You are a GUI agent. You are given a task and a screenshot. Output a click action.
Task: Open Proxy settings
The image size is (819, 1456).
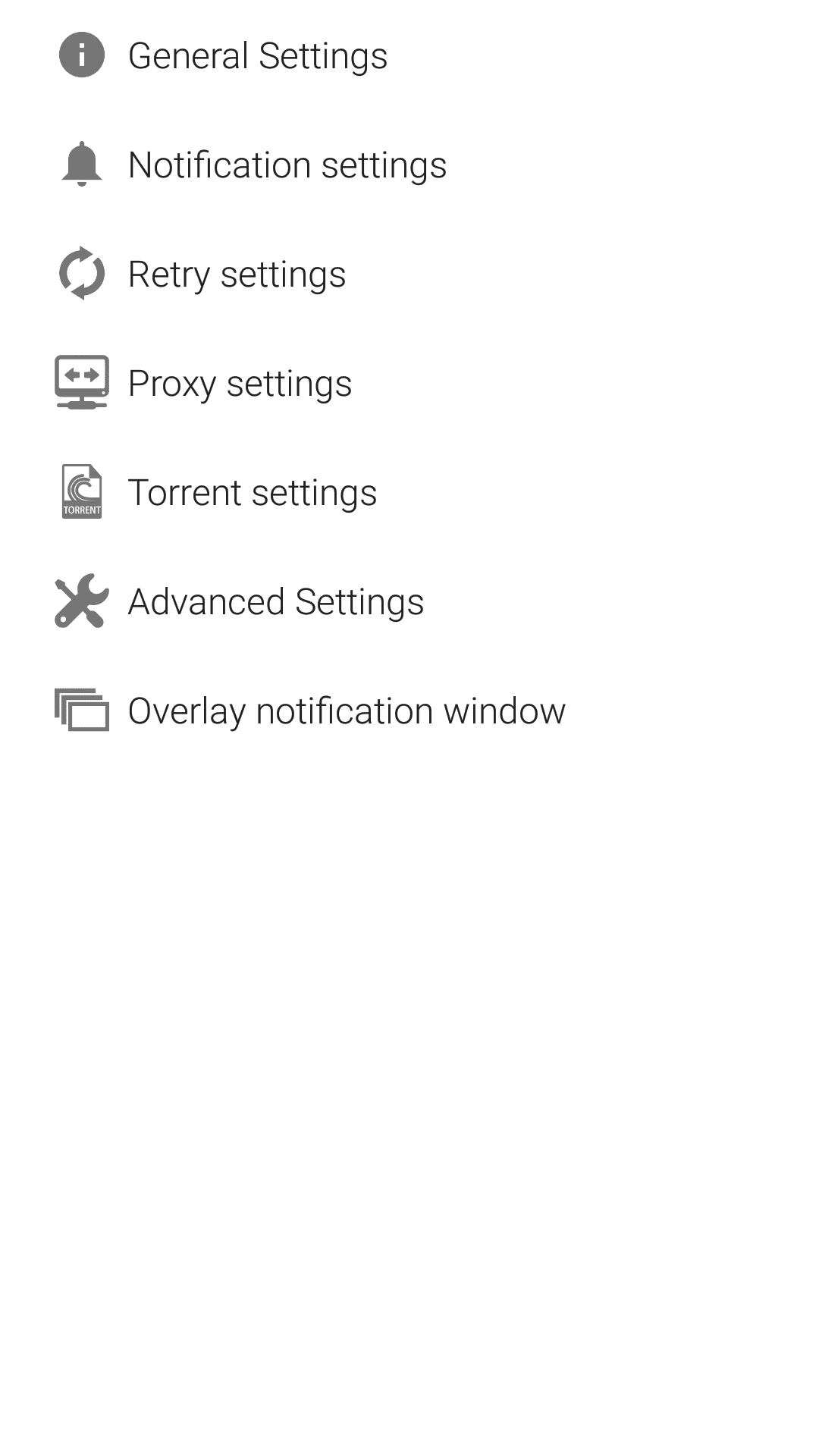coord(409,383)
